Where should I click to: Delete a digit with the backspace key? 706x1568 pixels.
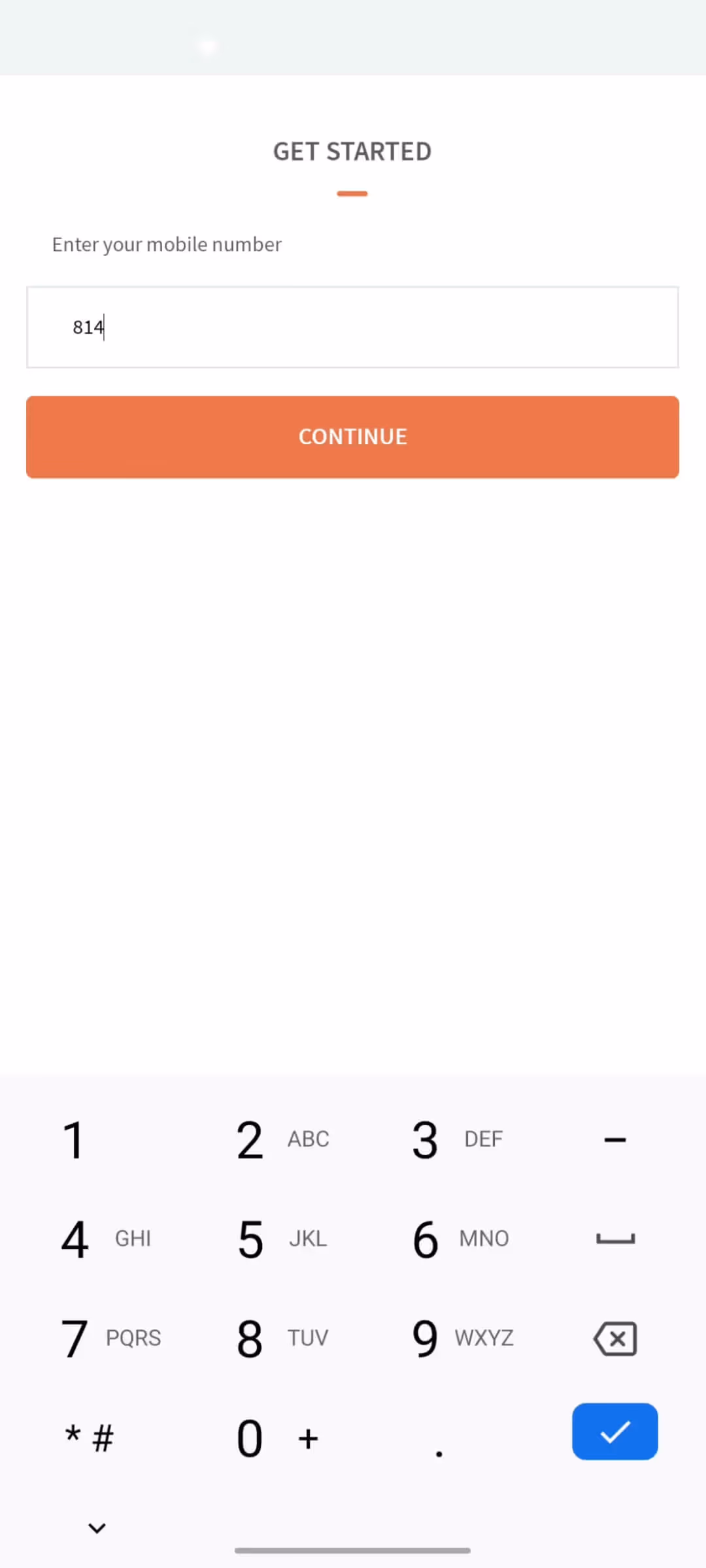[x=615, y=1338]
